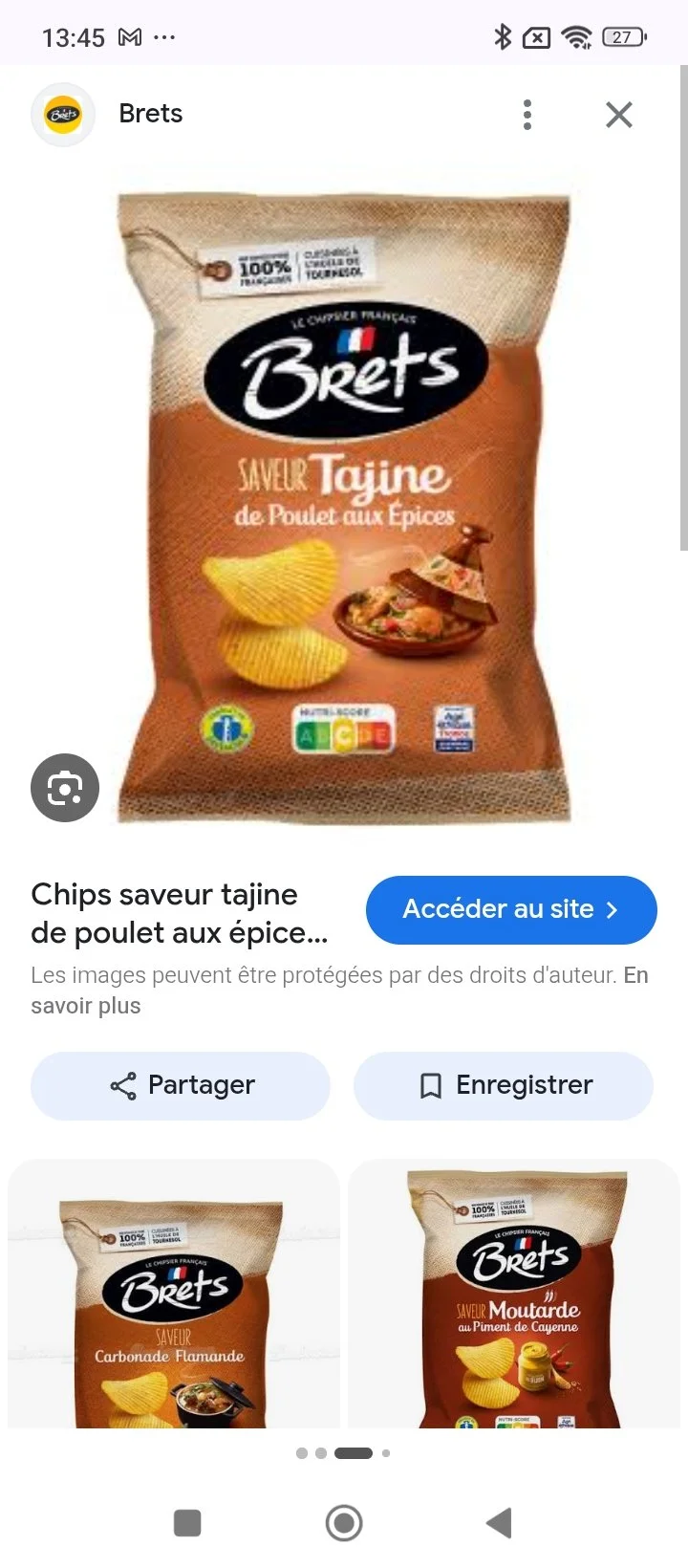
Task: Save the image with Enregistrer
Action: pos(504,1085)
